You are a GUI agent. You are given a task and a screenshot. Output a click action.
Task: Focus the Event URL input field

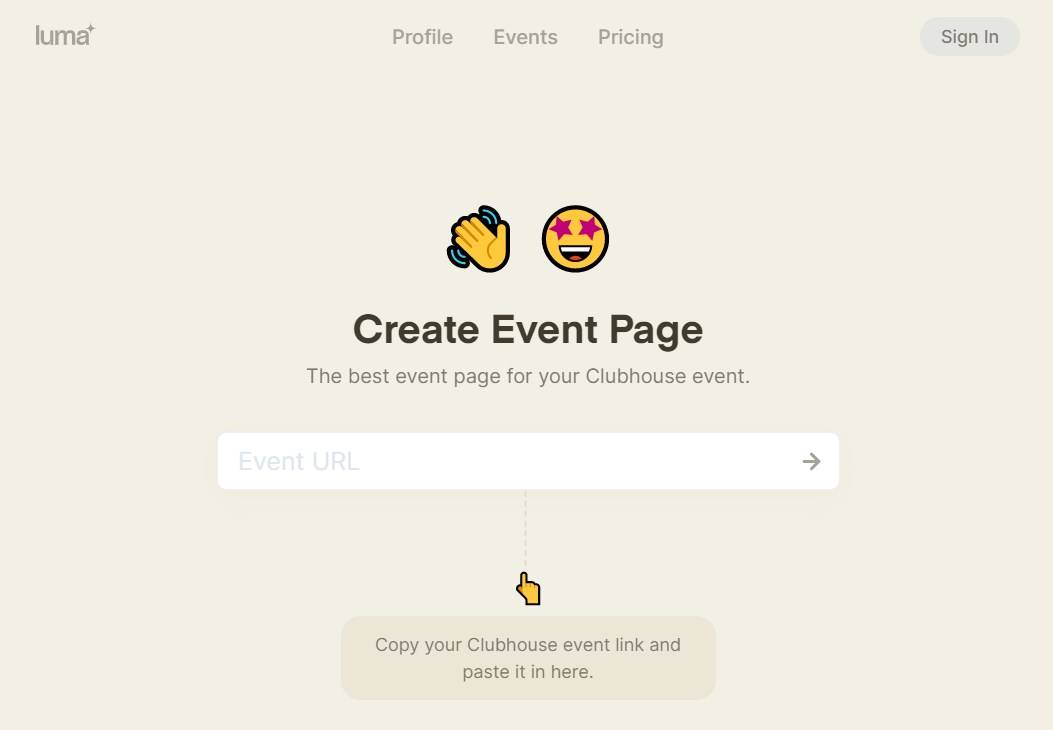tap(500, 461)
